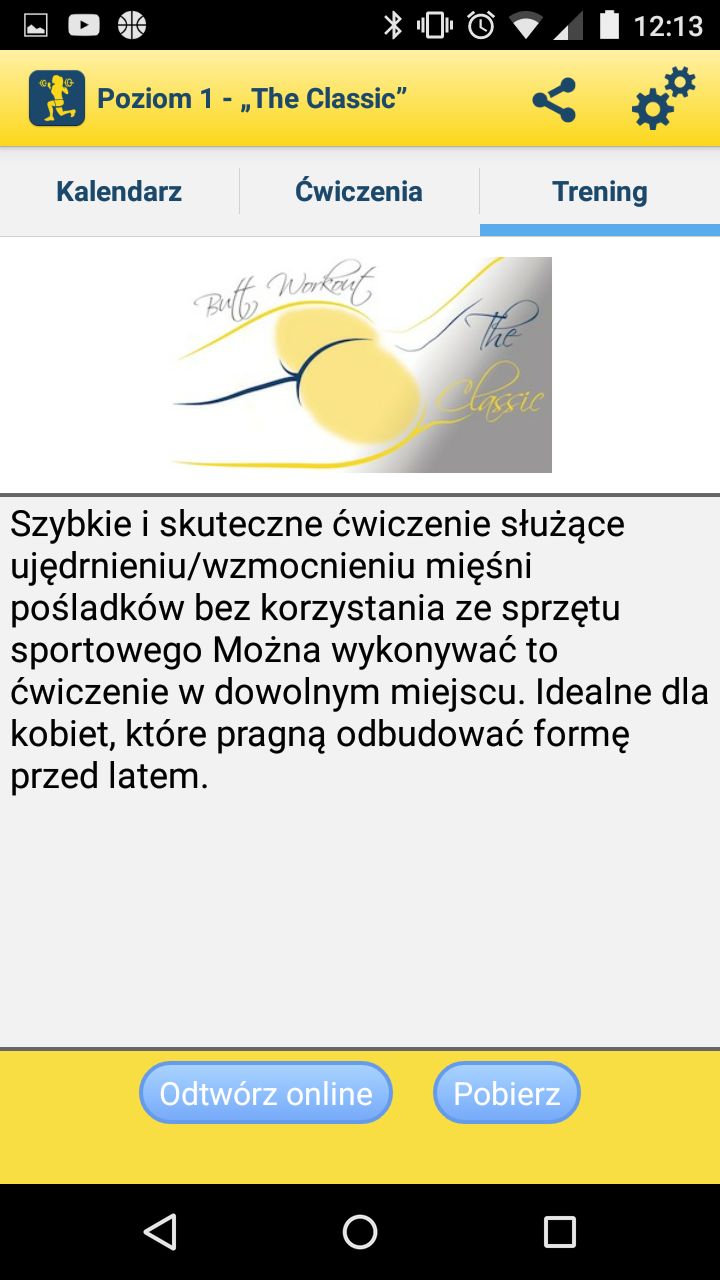The width and height of the screenshot is (720, 1280).
Task: Tap the app icon in the header
Action: pos(57,98)
